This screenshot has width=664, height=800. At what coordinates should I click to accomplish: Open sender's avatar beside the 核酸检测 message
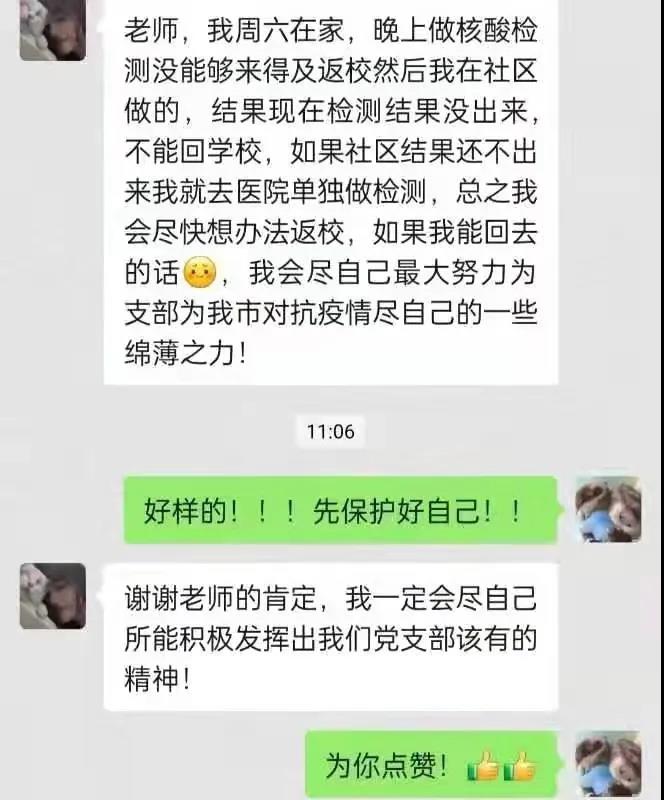[52, 28]
